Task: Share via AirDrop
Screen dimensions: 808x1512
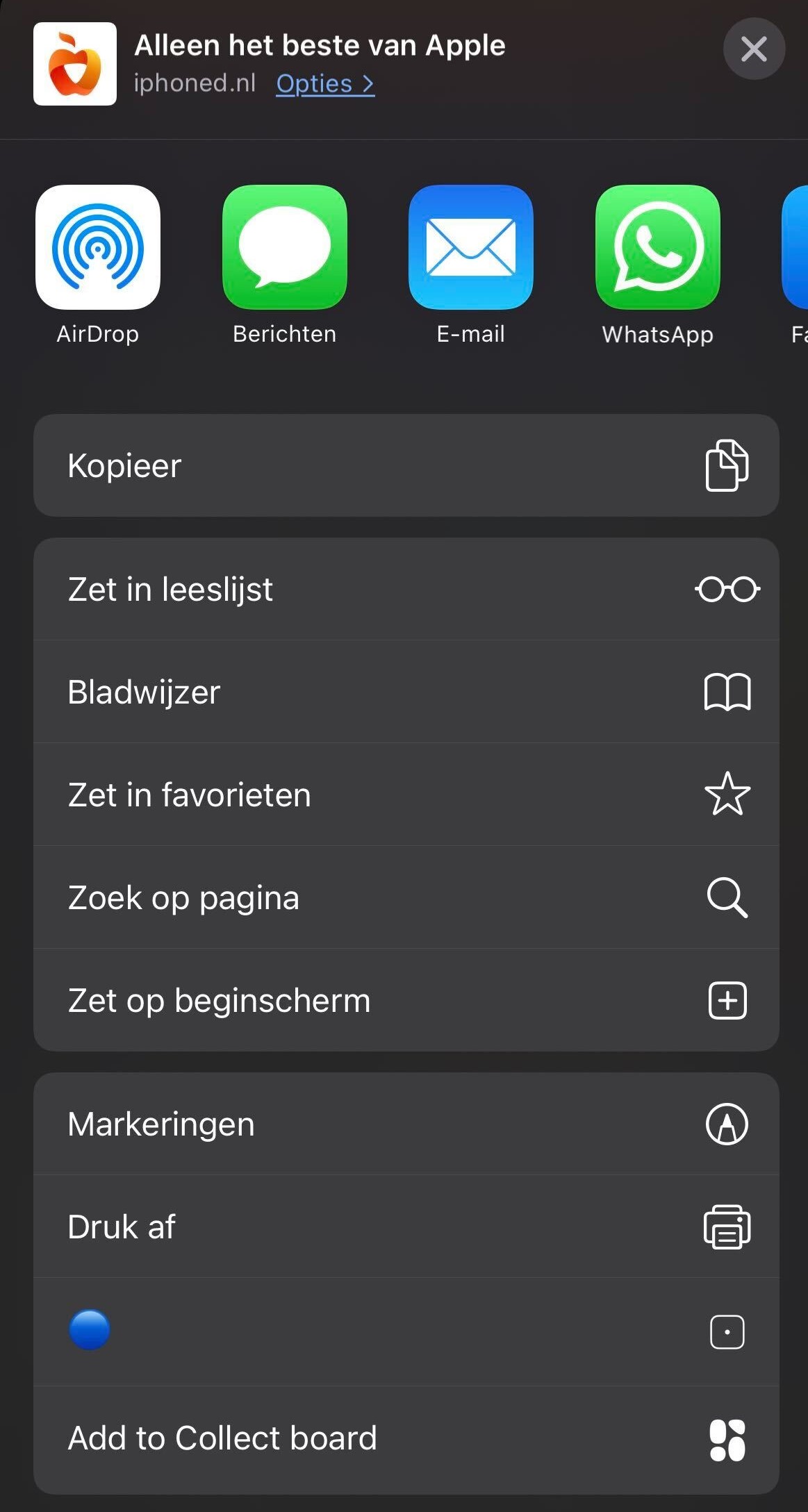Action: tap(98, 266)
